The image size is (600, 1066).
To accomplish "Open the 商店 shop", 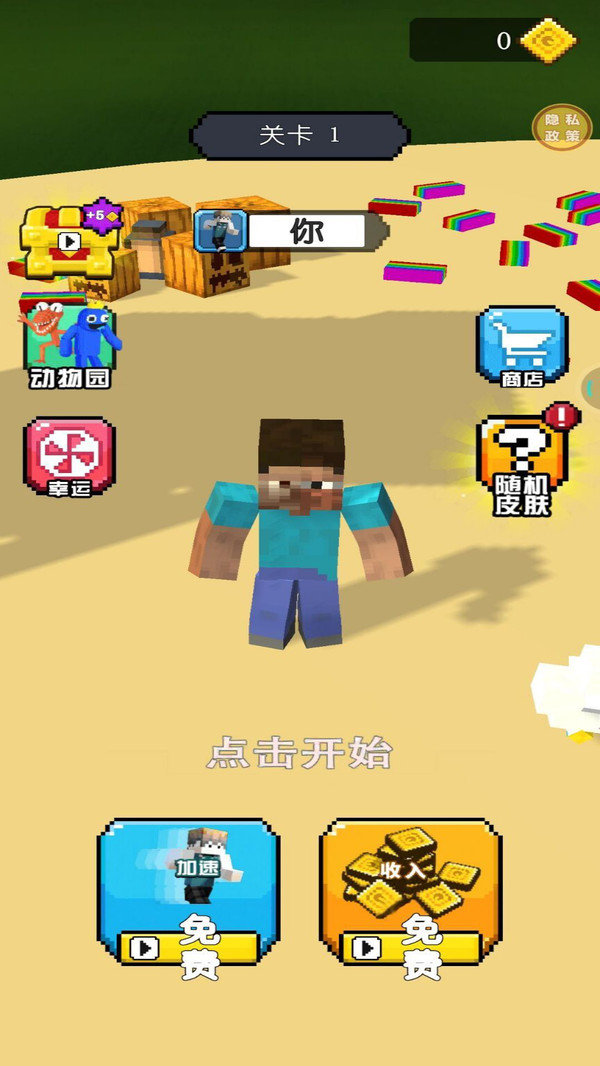I will 522,347.
